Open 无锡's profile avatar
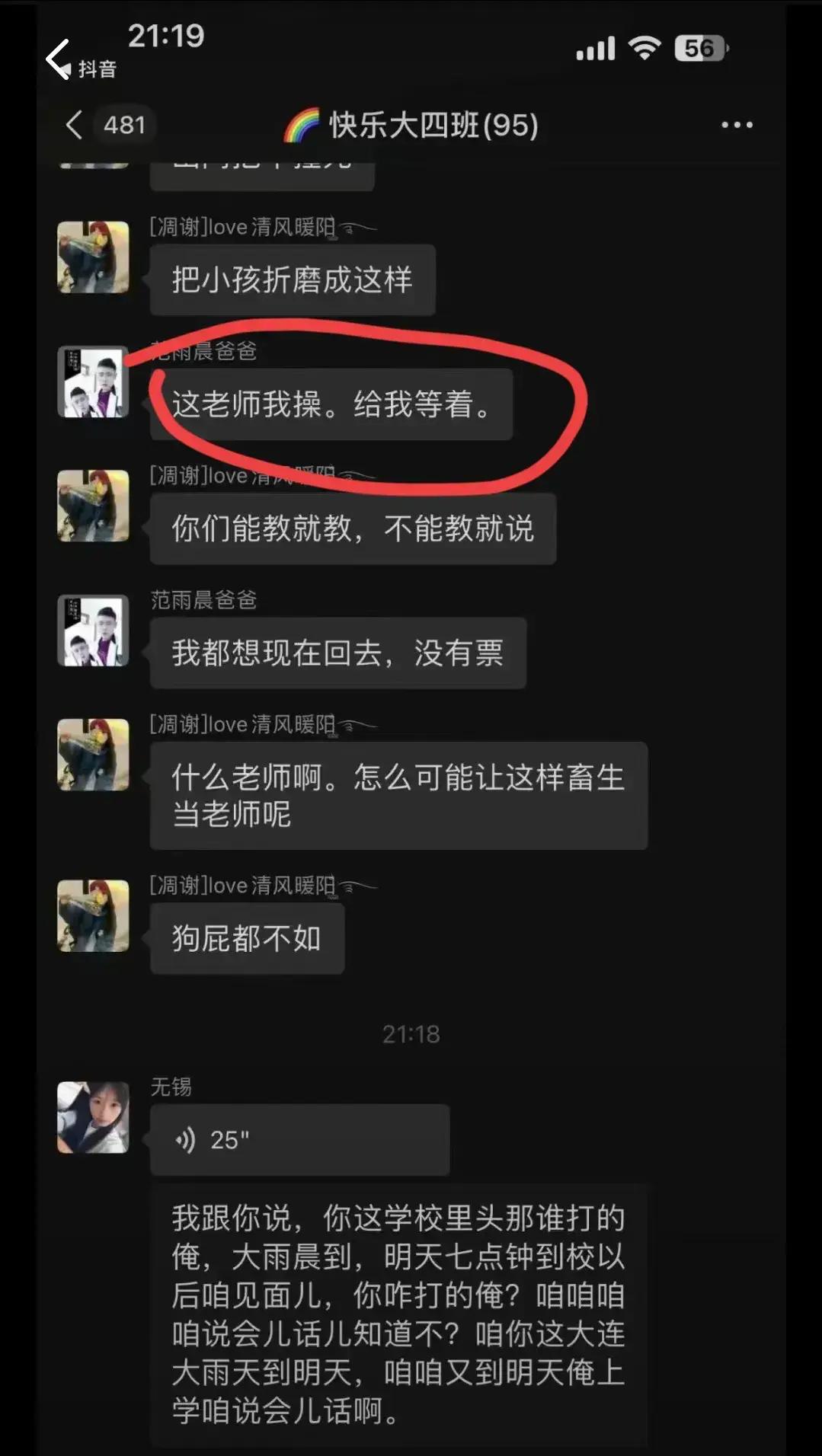This screenshot has height=1456, width=822. click(93, 1117)
